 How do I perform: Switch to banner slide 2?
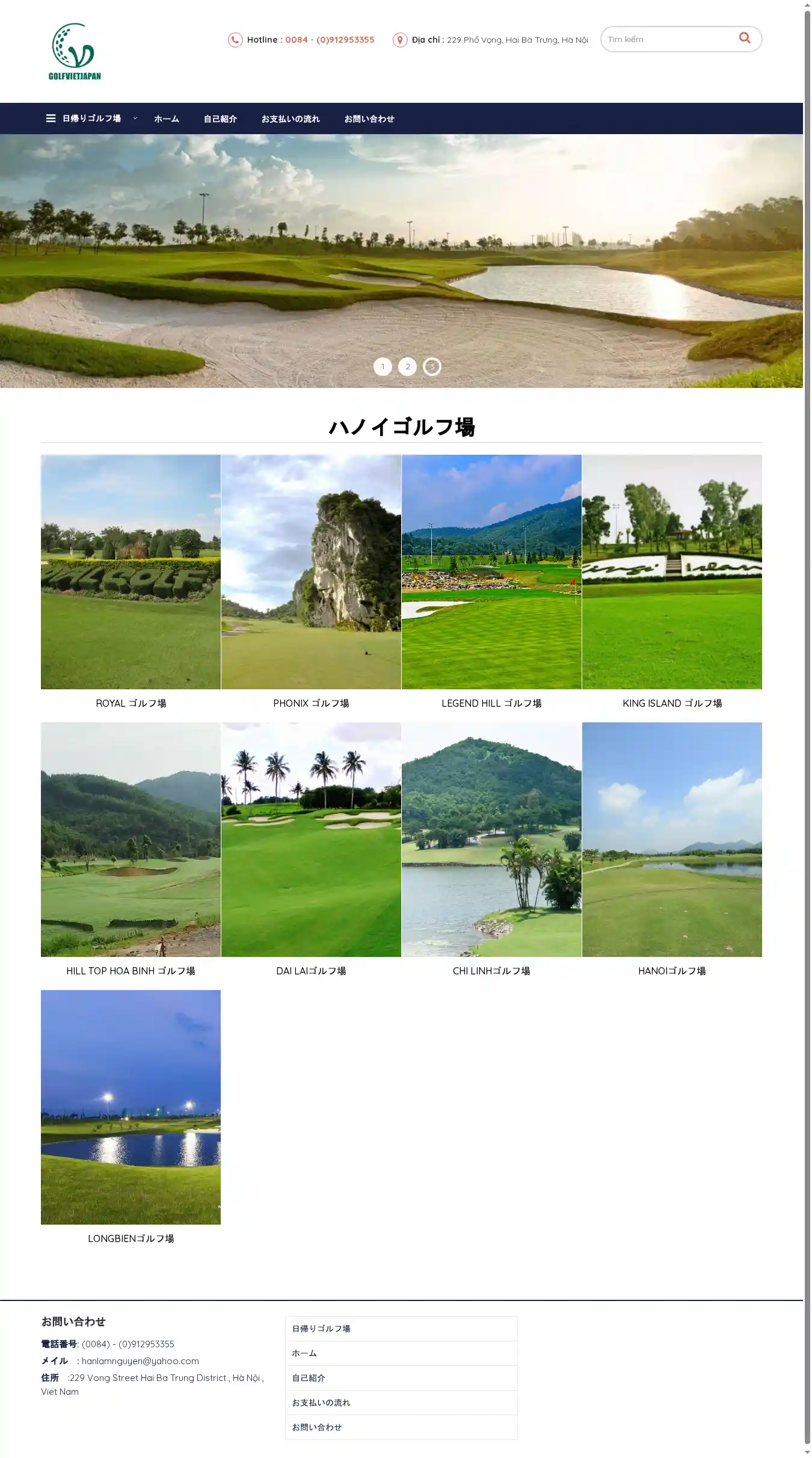(407, 366)
